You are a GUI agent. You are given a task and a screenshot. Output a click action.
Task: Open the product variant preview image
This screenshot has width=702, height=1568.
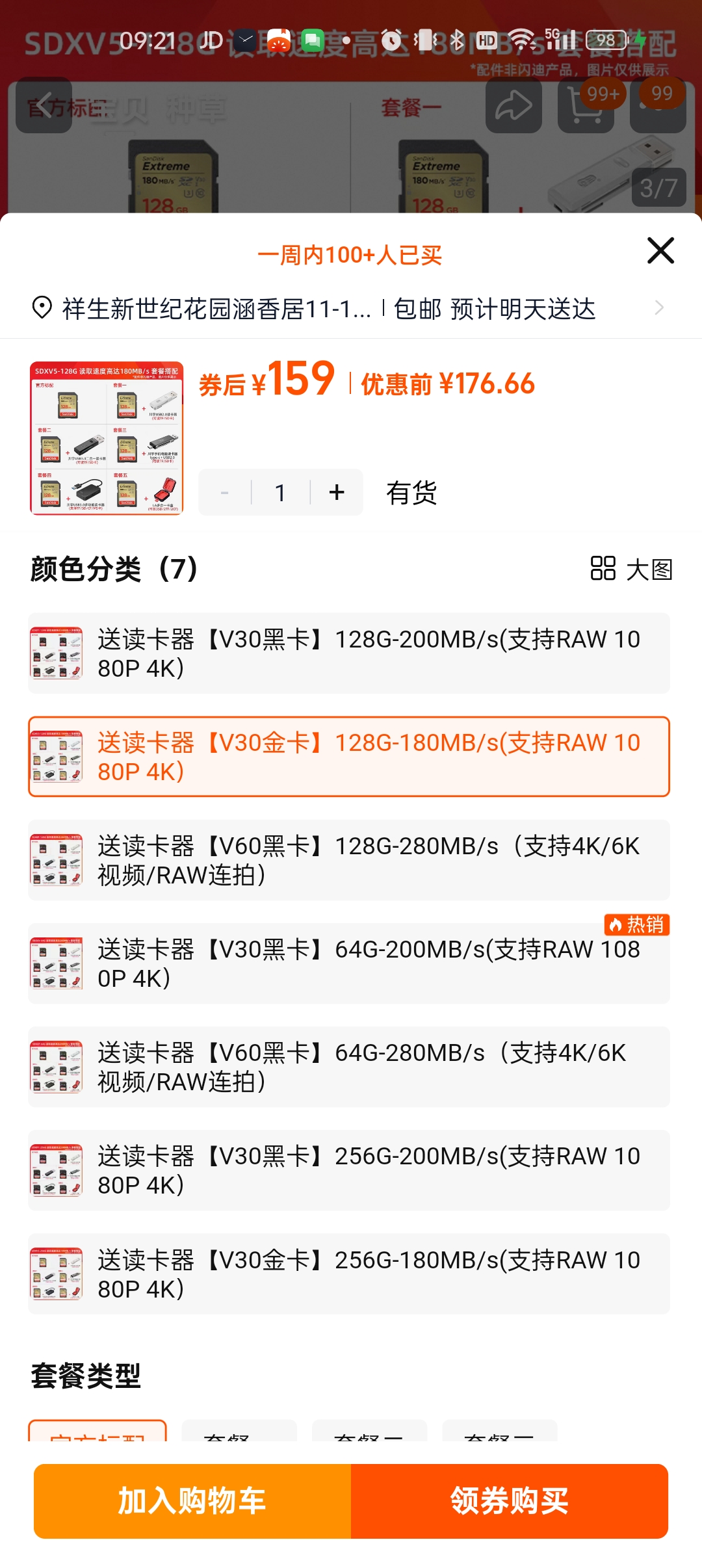[x=107, y=438]
